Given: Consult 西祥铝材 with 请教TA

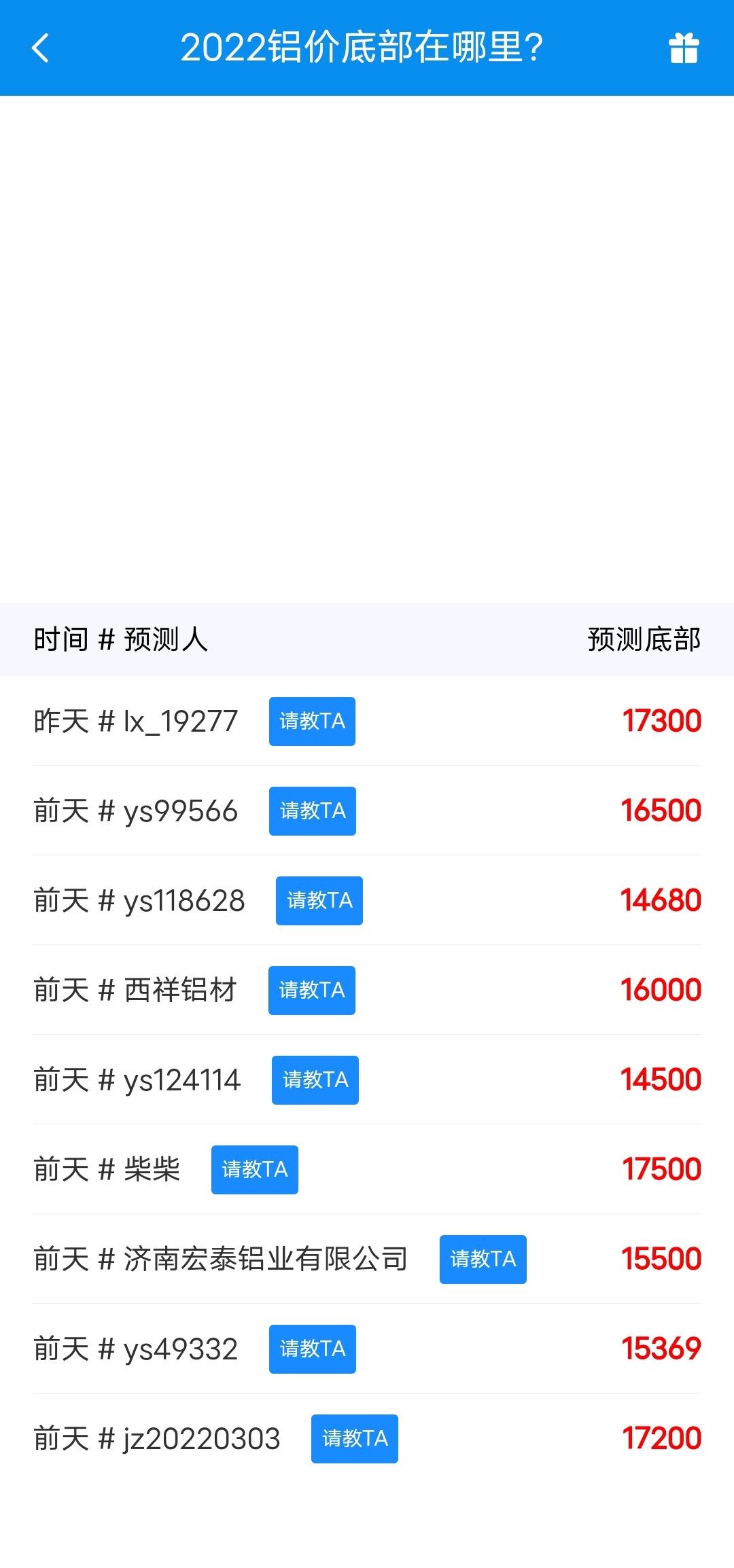Looking at the screenshot, I should (312, 991).
